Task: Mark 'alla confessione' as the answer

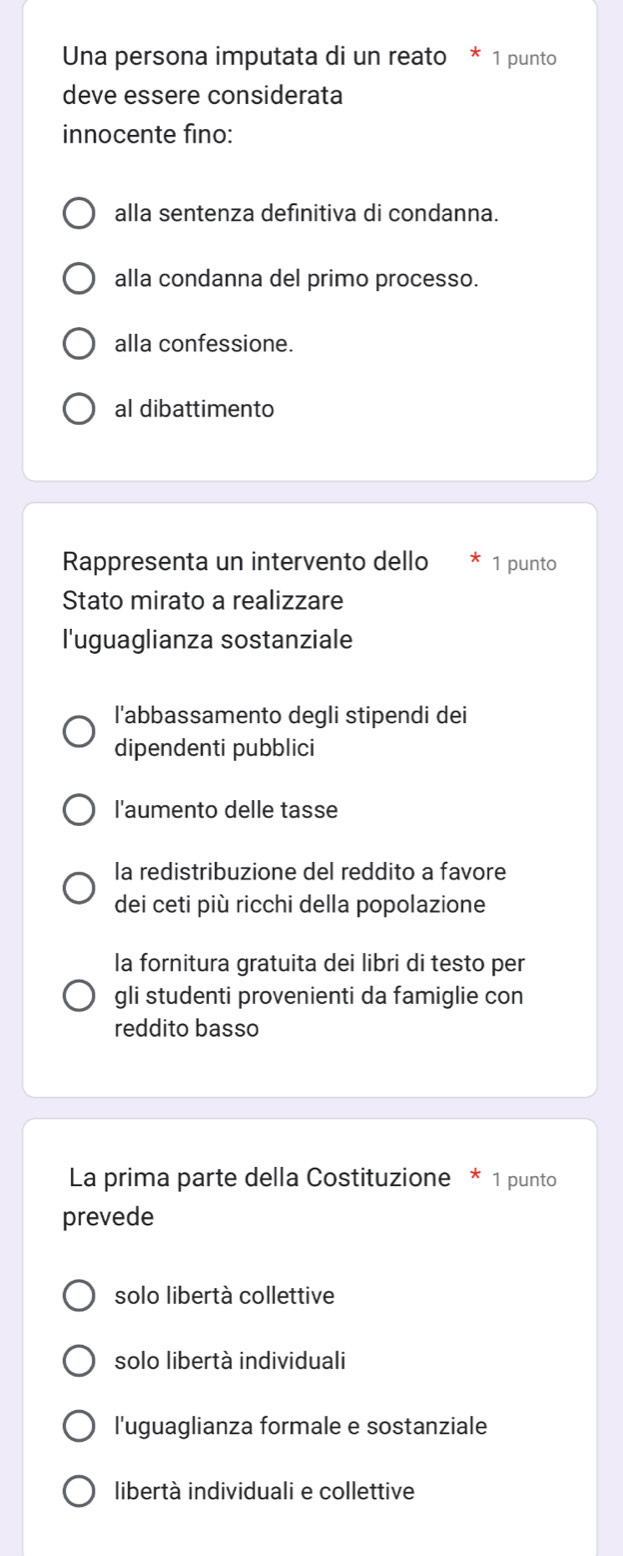Action: [x=79, y=345]
